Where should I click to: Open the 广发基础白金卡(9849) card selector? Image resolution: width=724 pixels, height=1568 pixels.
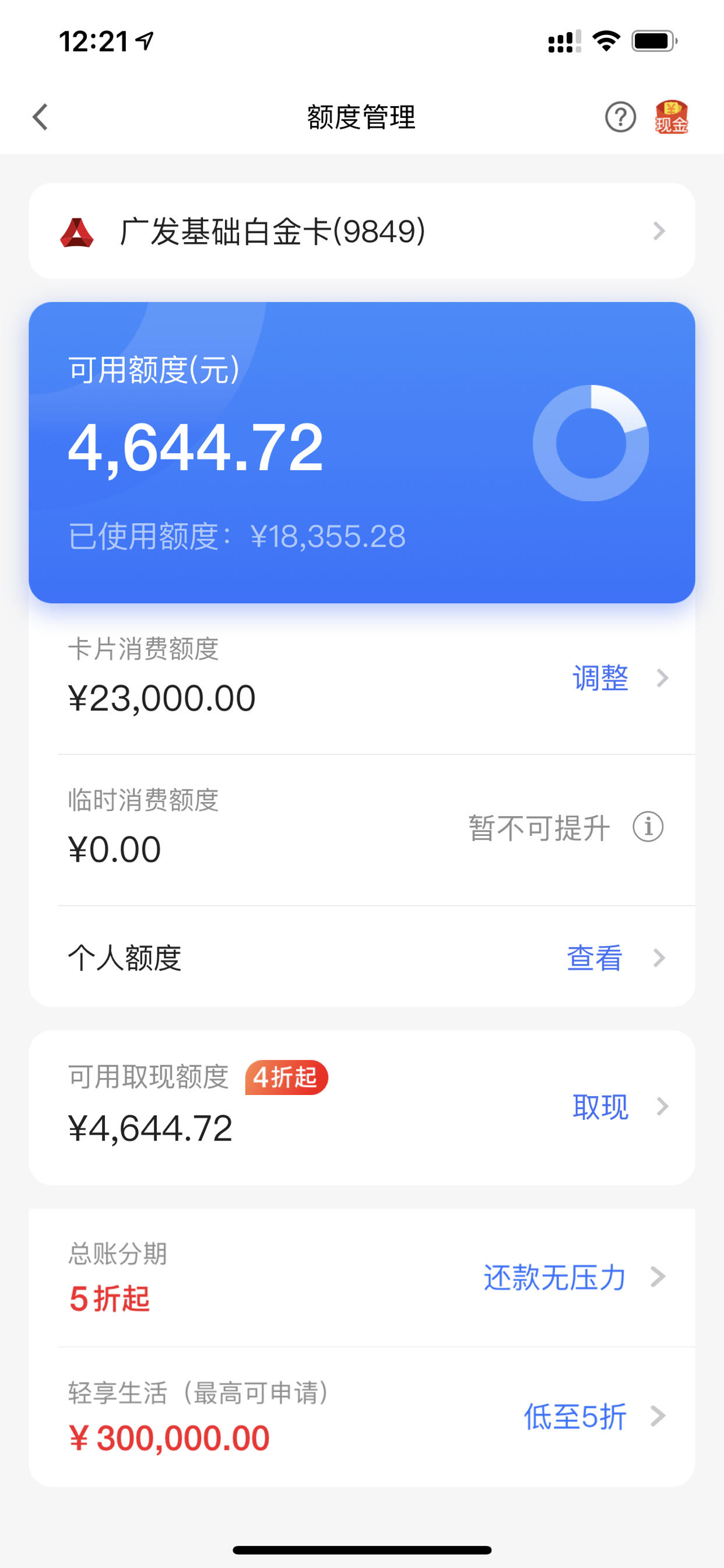click(x=362, y=230)
